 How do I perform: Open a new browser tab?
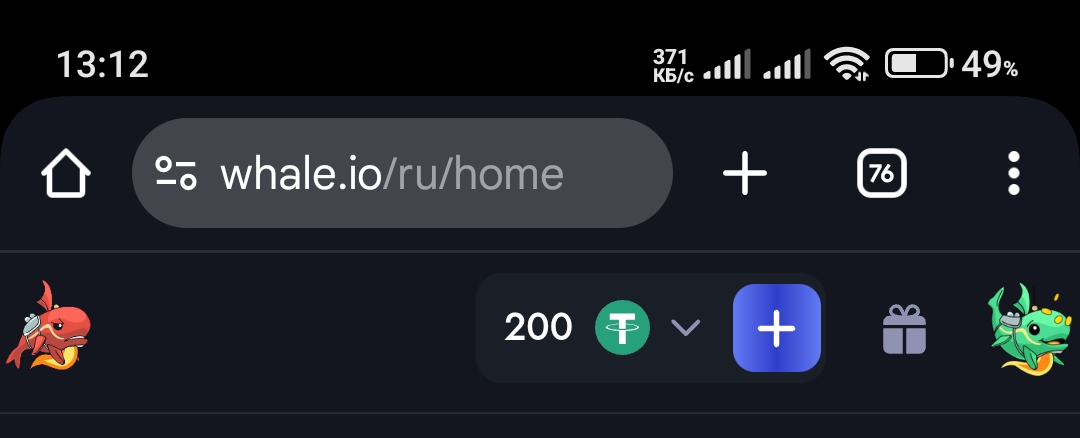(x=745, y=175)
